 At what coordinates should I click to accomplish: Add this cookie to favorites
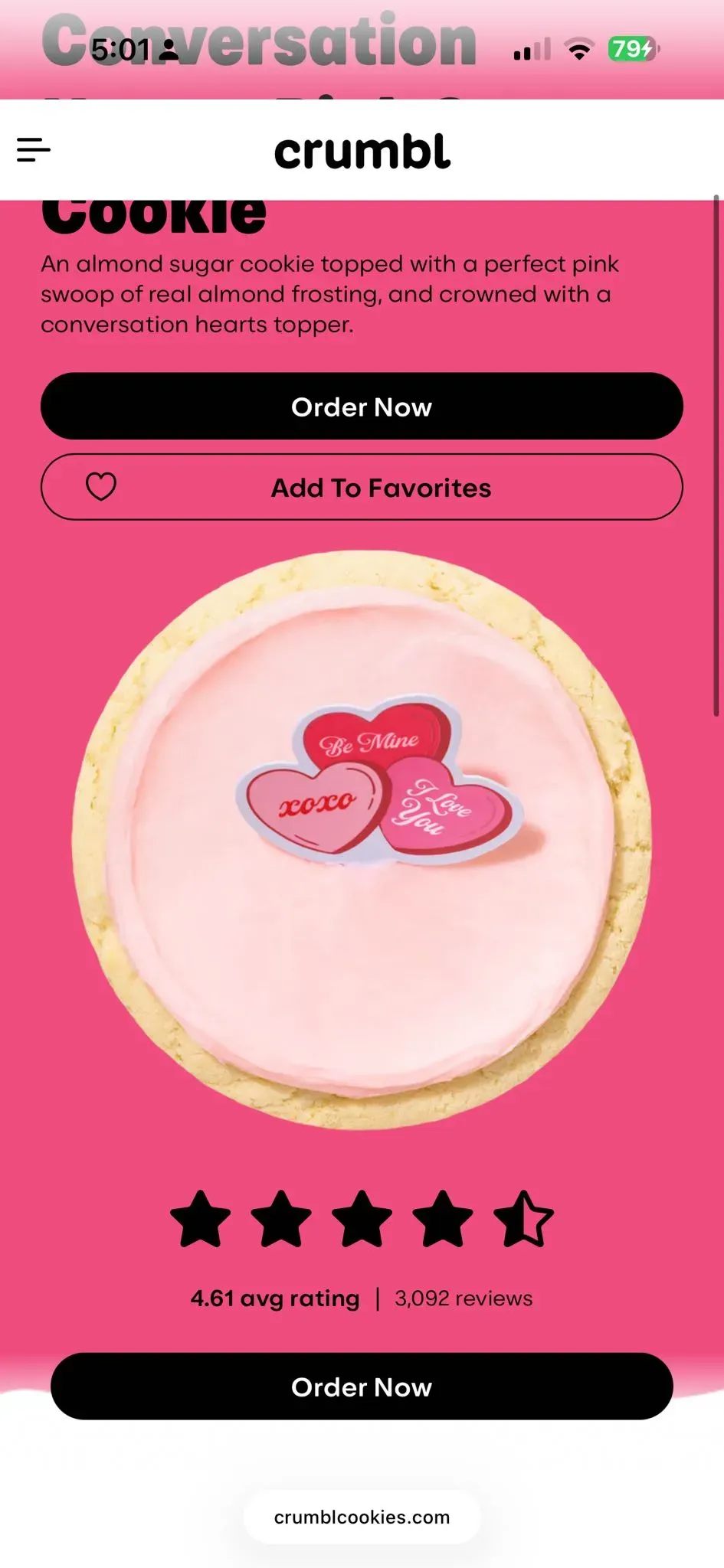coord(362,488)
